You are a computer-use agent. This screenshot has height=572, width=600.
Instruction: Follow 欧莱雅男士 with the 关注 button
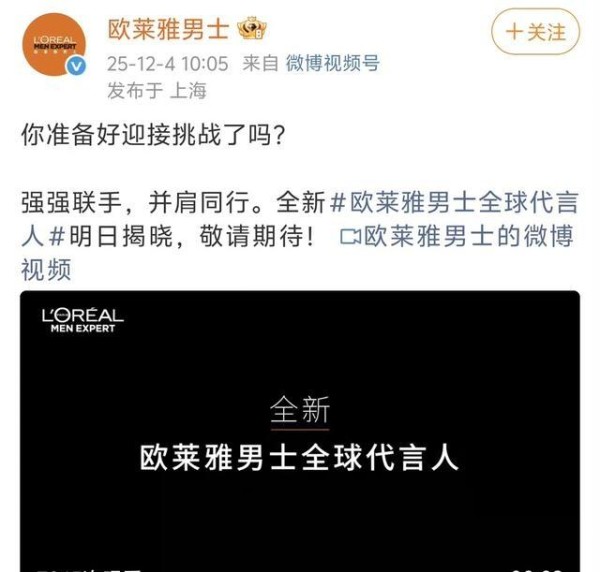pos(536,32)
